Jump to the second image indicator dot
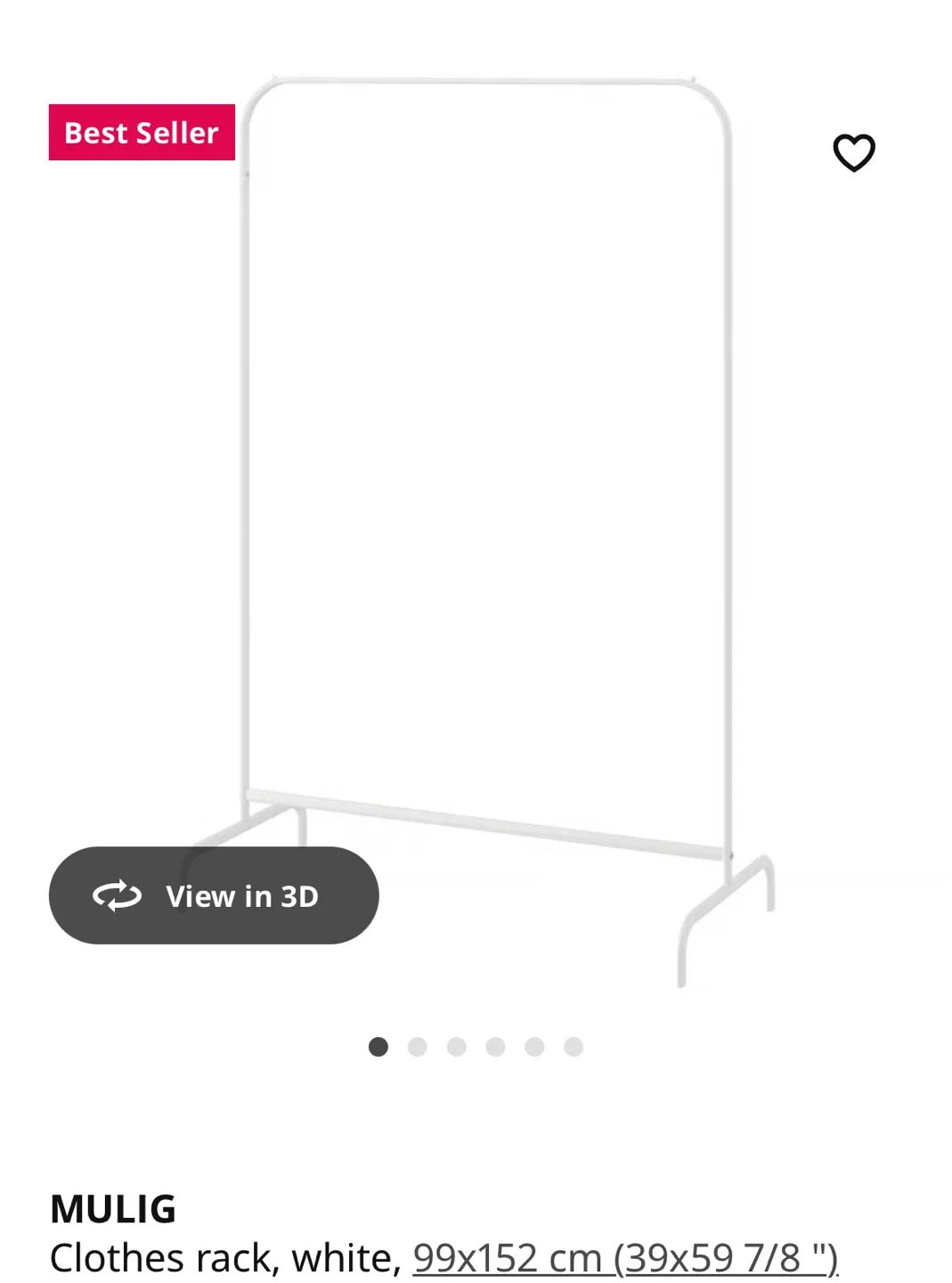 click(x=417, y=1047)
